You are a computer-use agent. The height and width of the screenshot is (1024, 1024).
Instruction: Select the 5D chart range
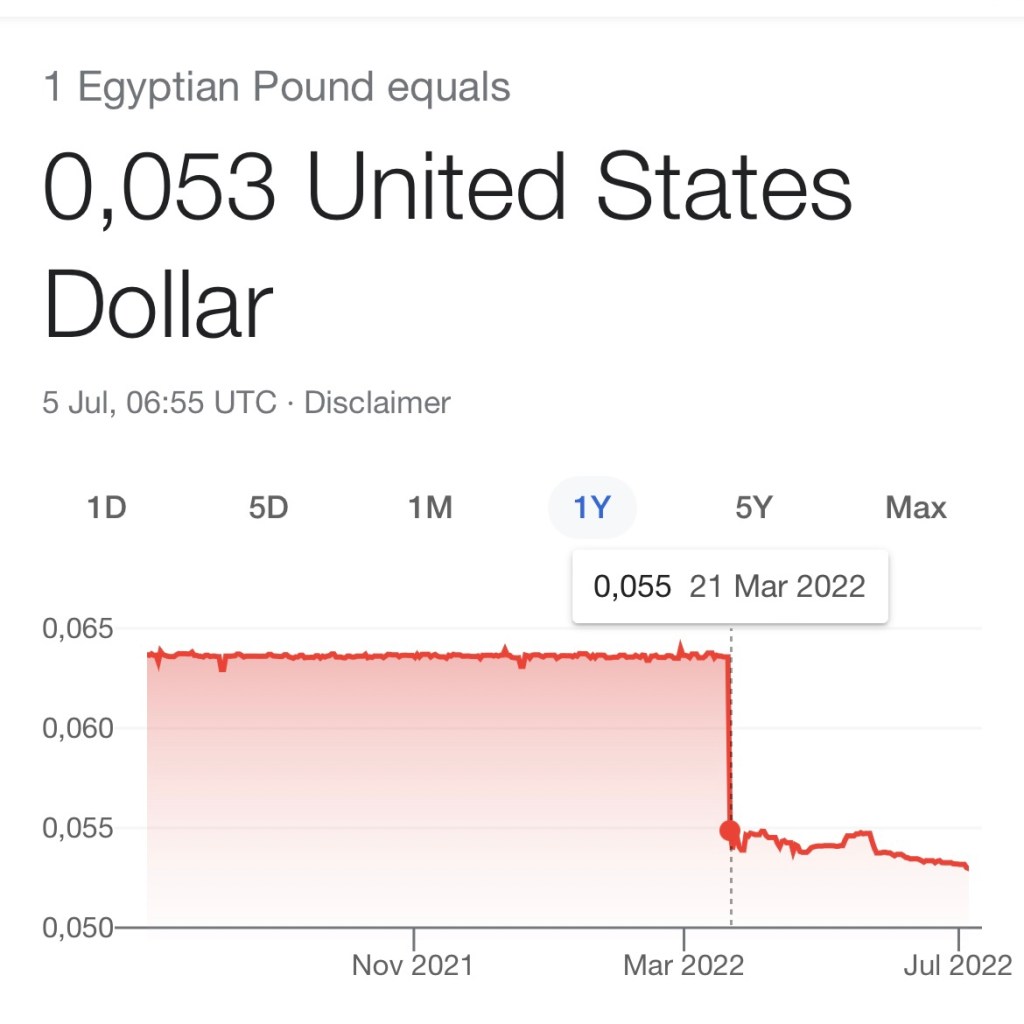pyautogui.click(x=268, y=508)
